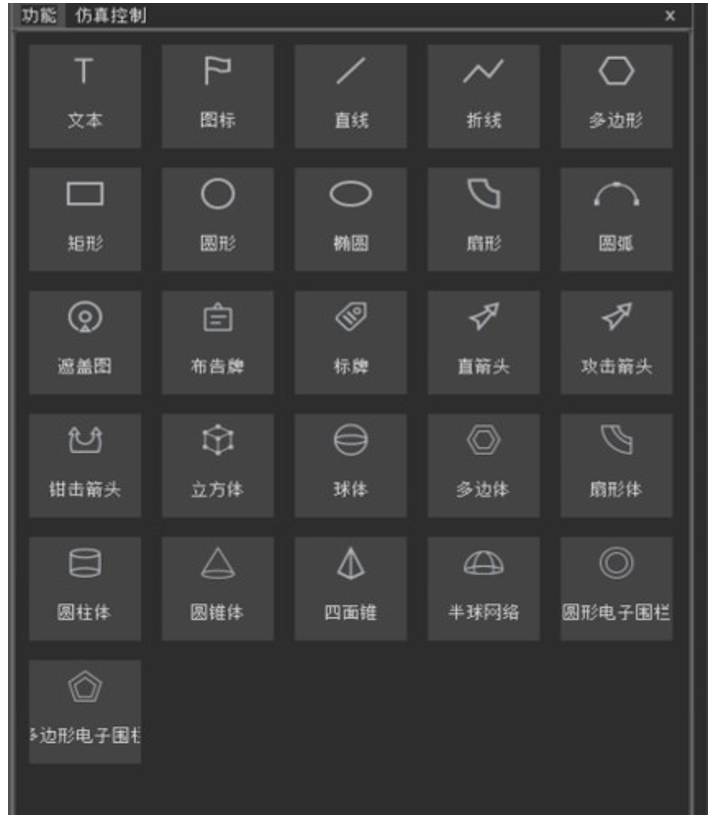Select the 圆形电子围栏 circular fence tool

coord(616,588)
